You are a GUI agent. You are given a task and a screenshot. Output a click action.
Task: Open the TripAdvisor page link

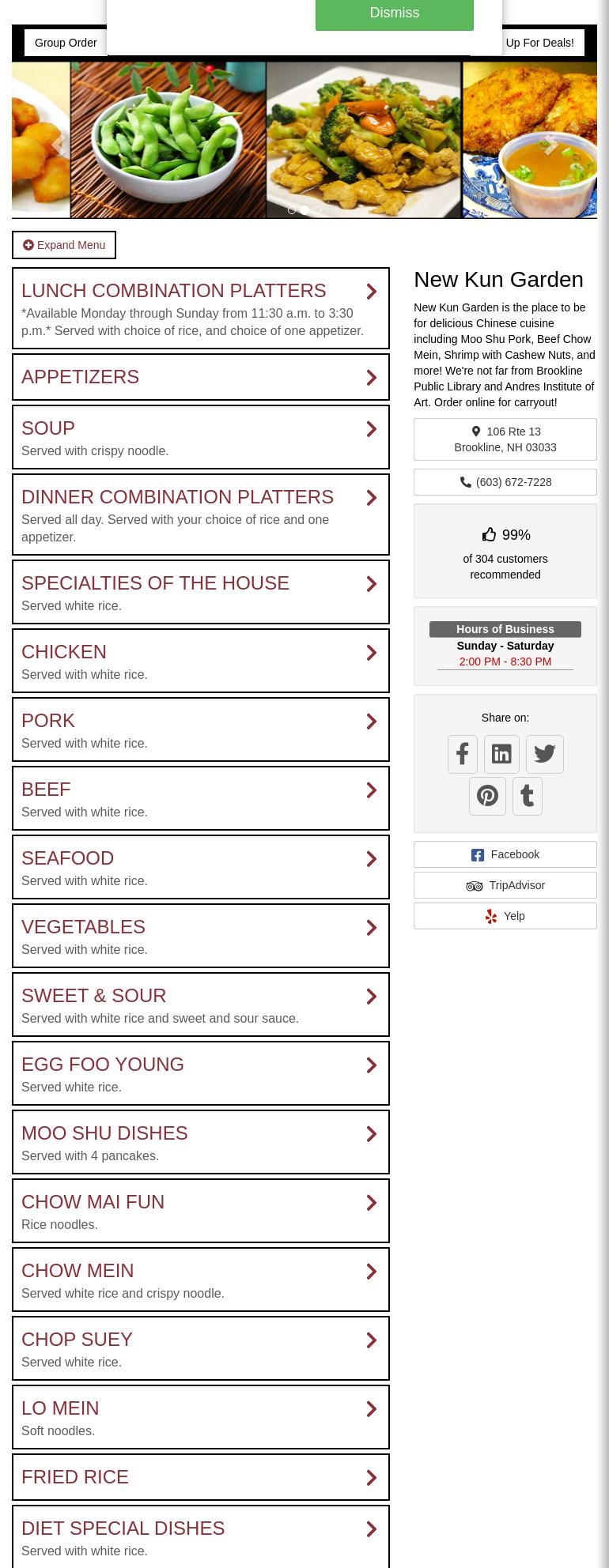tap(505, 885)
